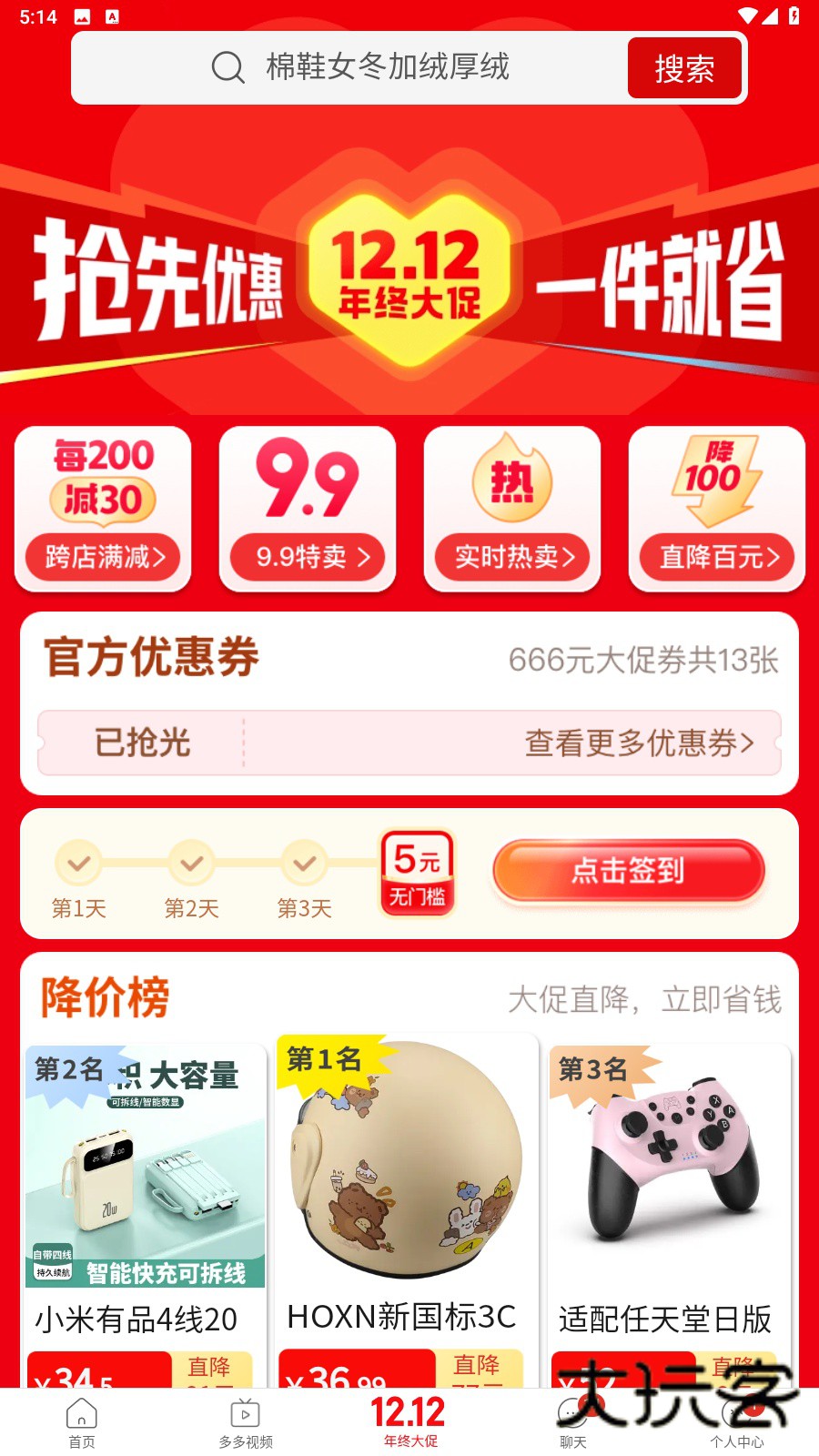Image resolution: width=819 pixels, height=1456 pixels.
Task: Select the 直降百元 discount icon
Action: coord(716,510)
